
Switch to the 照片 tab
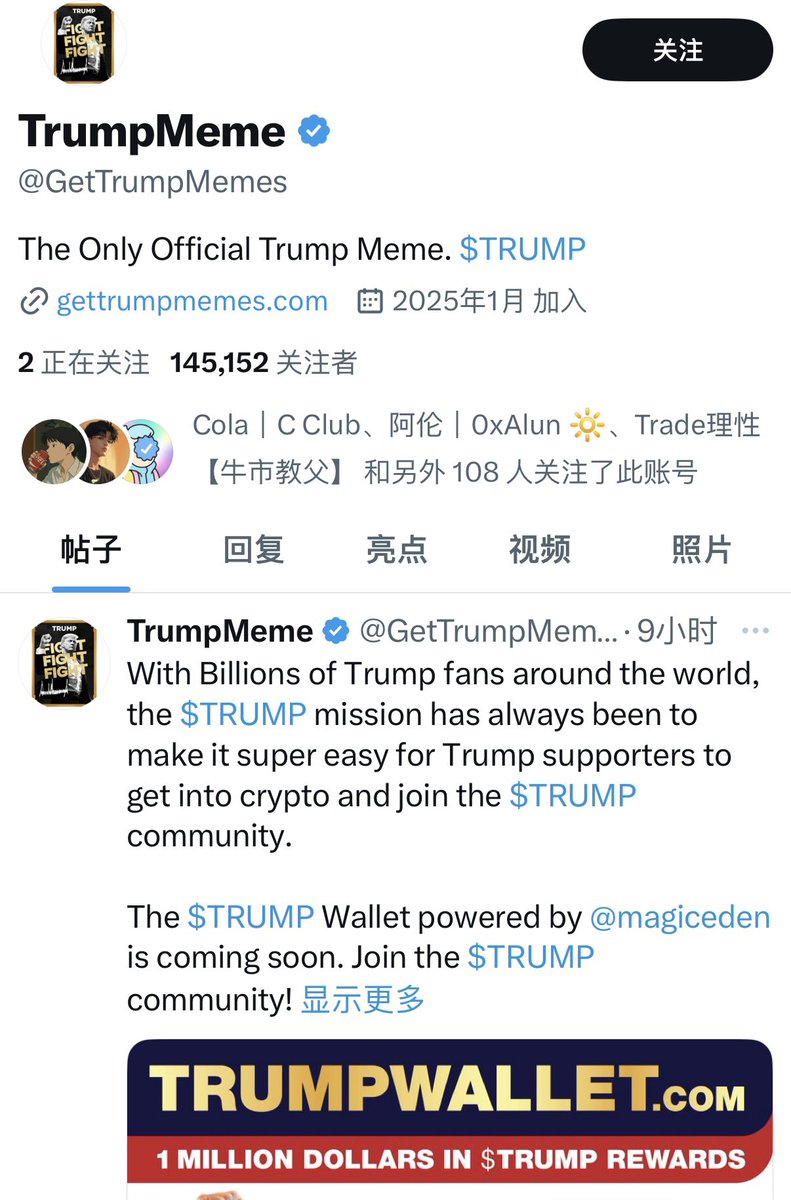701,549
